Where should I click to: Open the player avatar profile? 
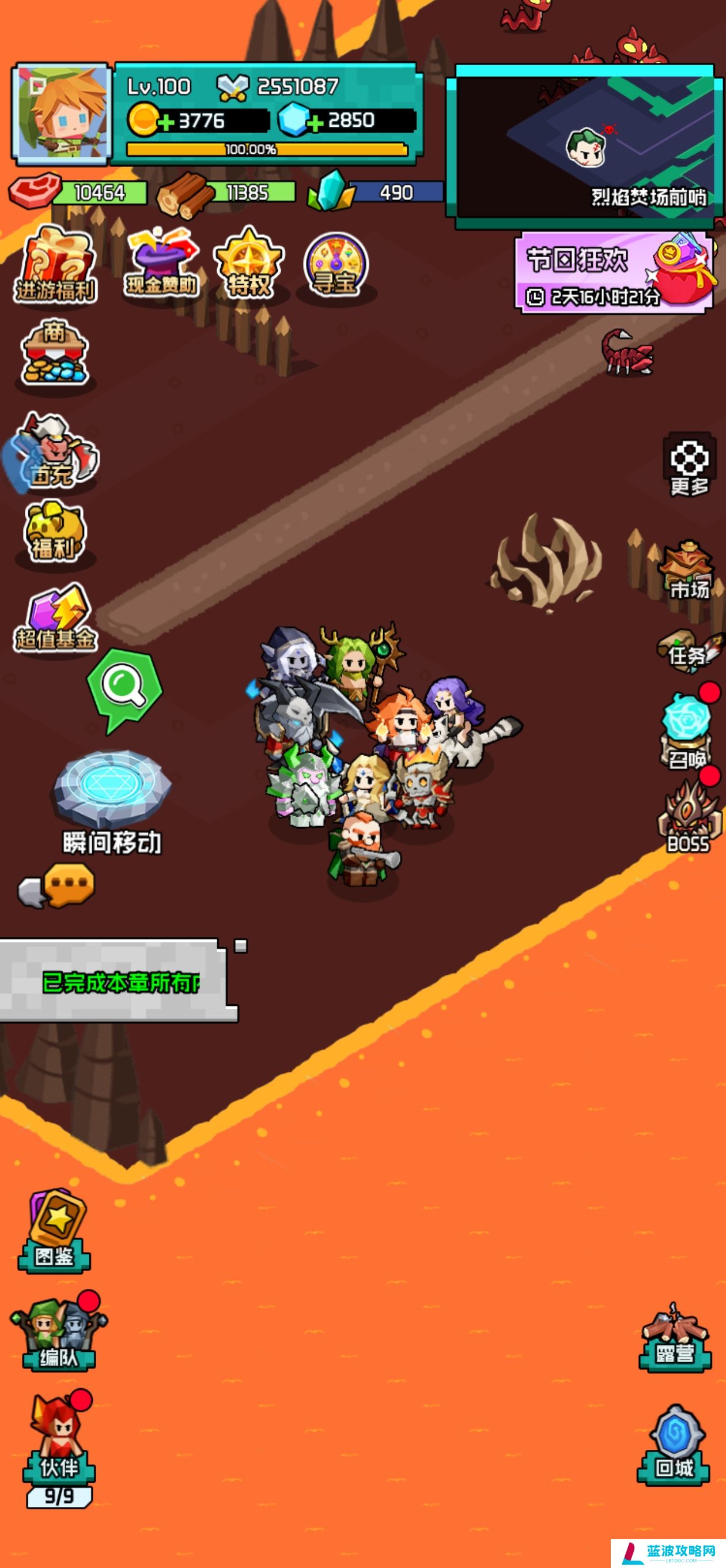(x=62, y=115)
